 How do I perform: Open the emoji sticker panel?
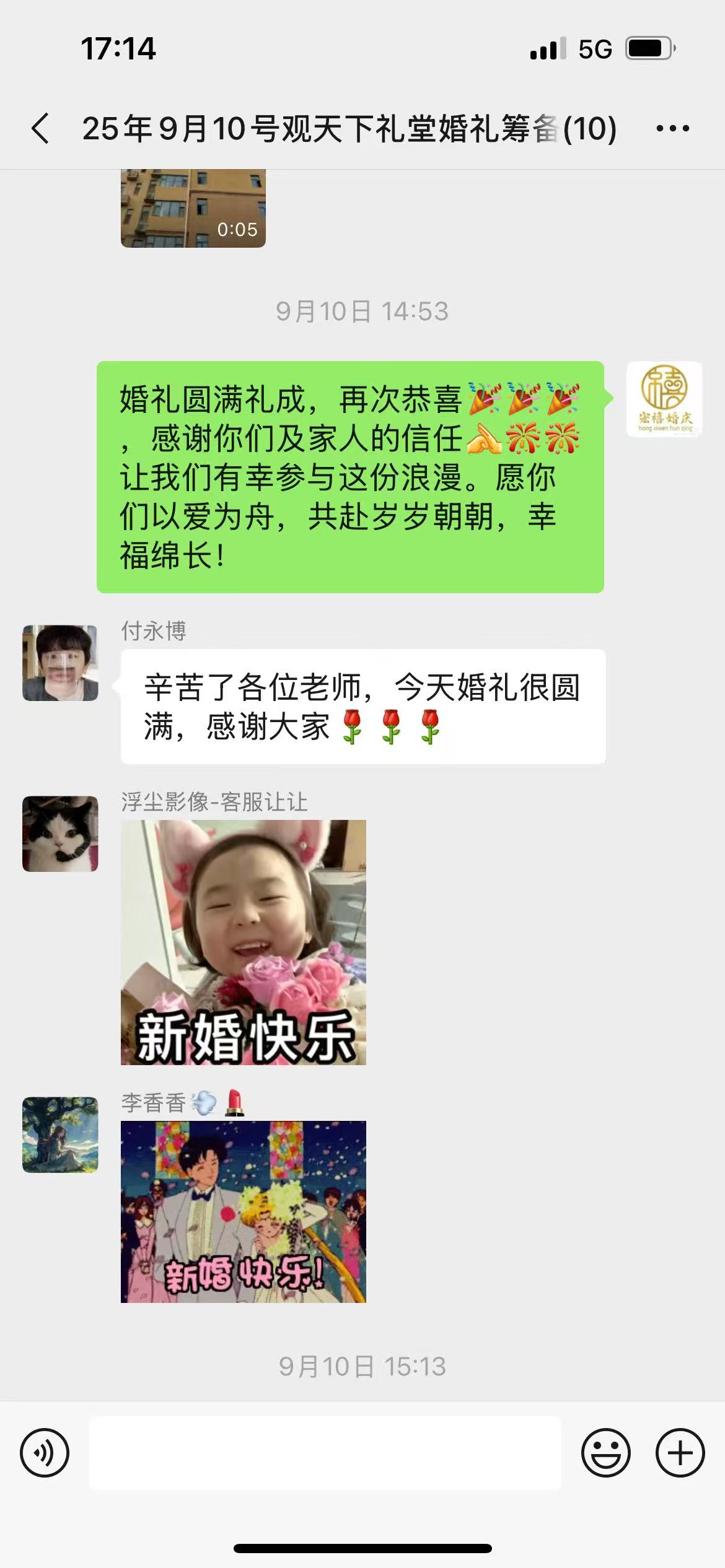(605, 1453)
